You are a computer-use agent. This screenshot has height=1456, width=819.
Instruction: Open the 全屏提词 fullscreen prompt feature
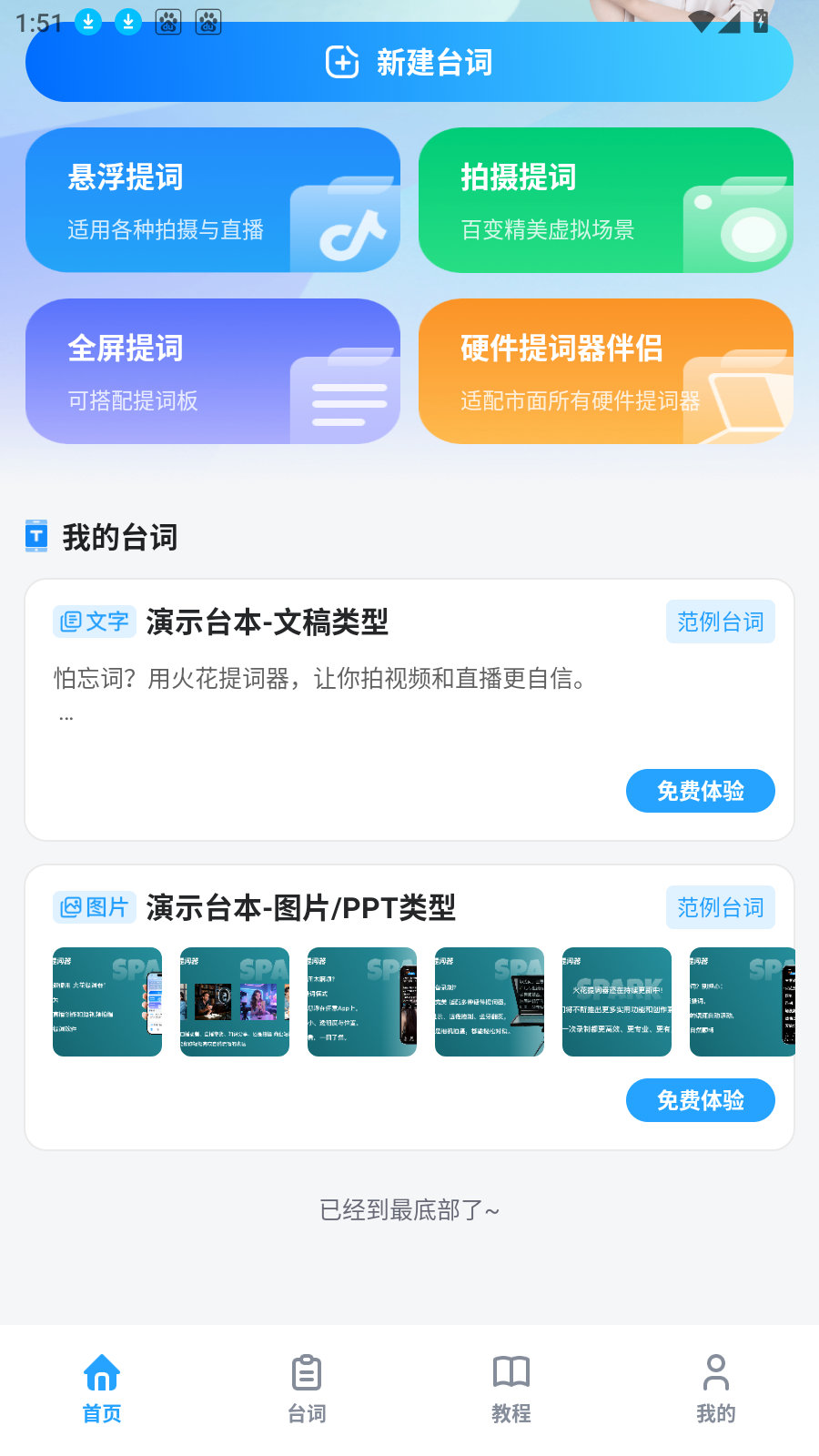point(213,371)
